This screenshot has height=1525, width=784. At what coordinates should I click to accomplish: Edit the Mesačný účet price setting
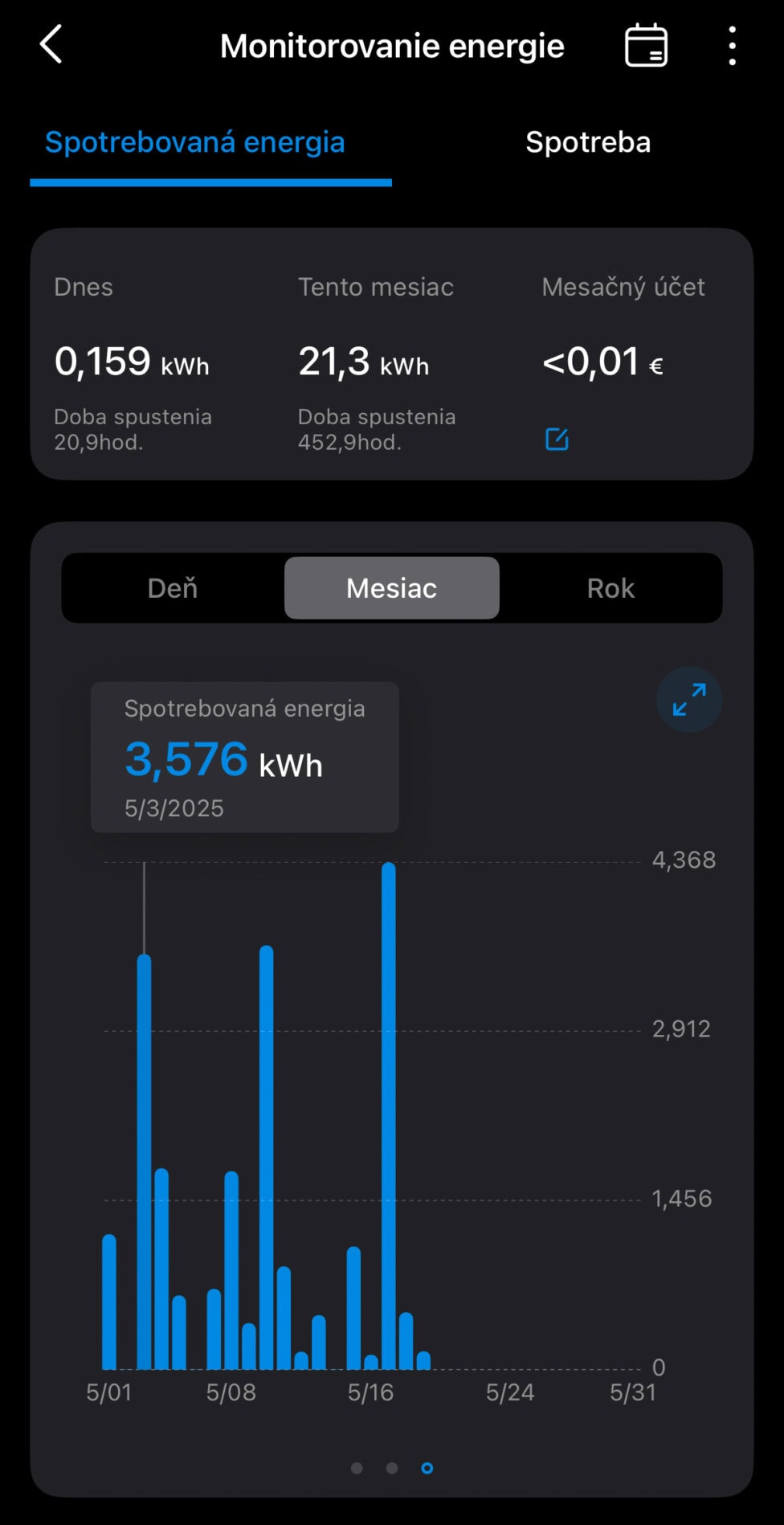coord(557,439)
